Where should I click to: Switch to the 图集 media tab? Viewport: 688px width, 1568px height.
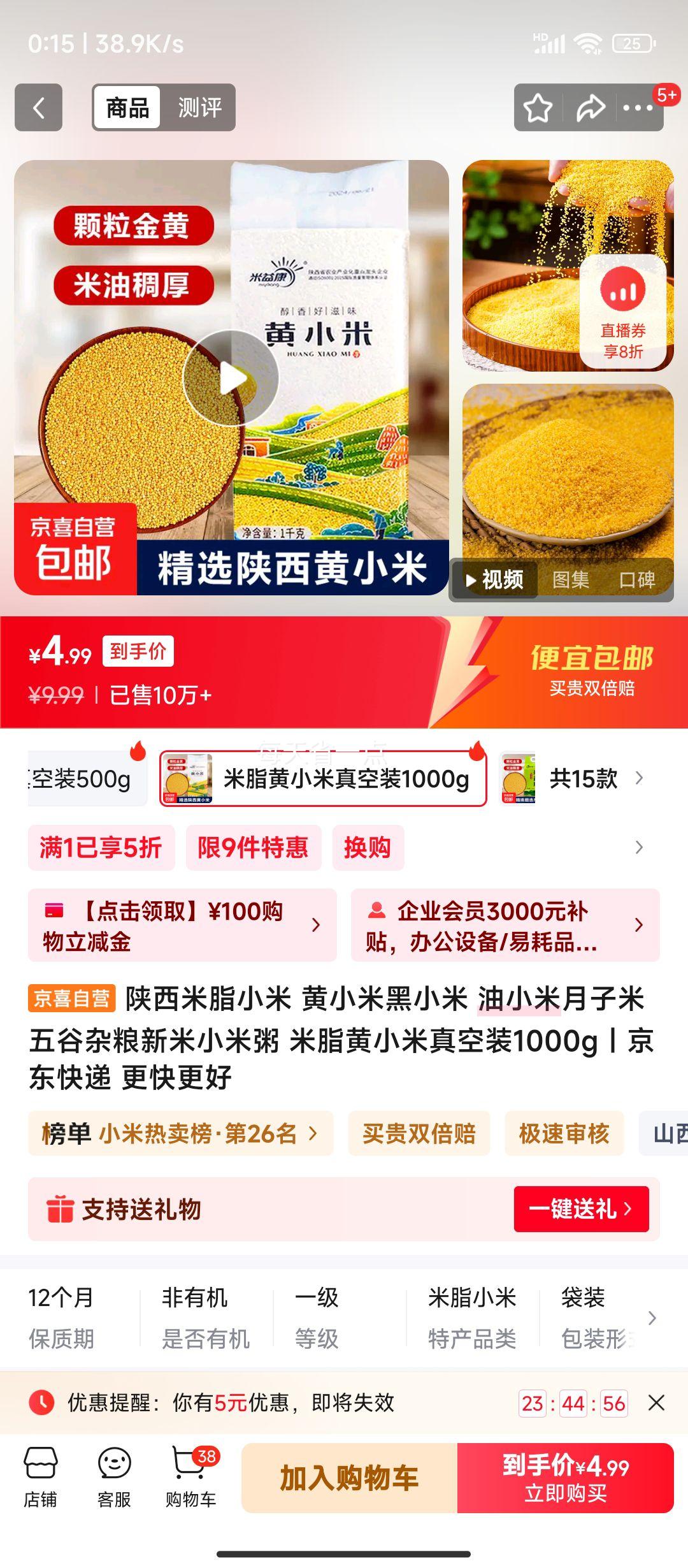point(570,579)
